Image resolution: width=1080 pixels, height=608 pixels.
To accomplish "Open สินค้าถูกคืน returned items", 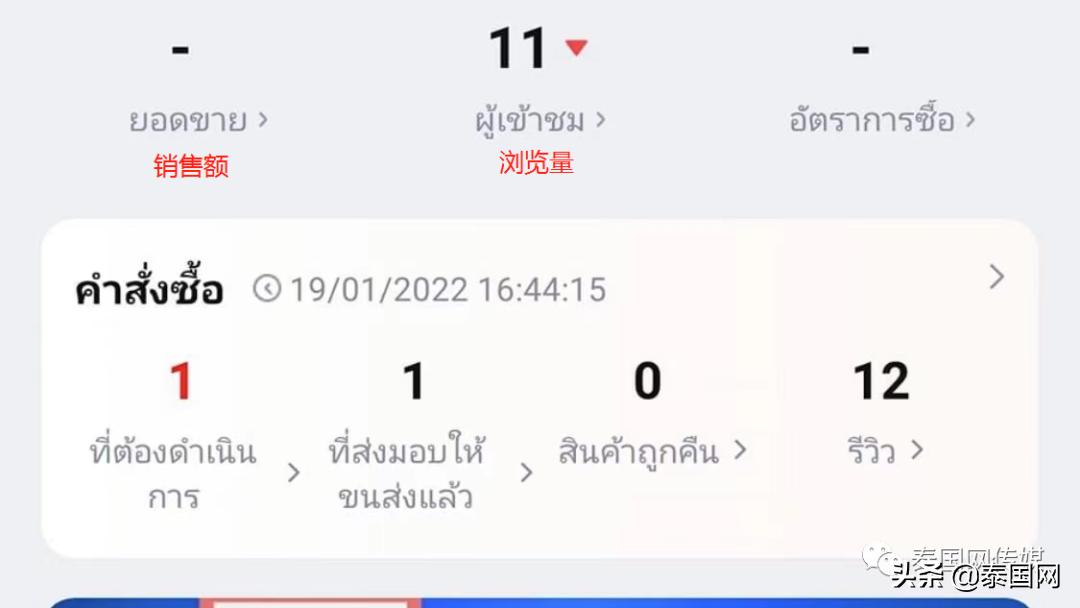I will pyautogui.click(x=652, y=452).
